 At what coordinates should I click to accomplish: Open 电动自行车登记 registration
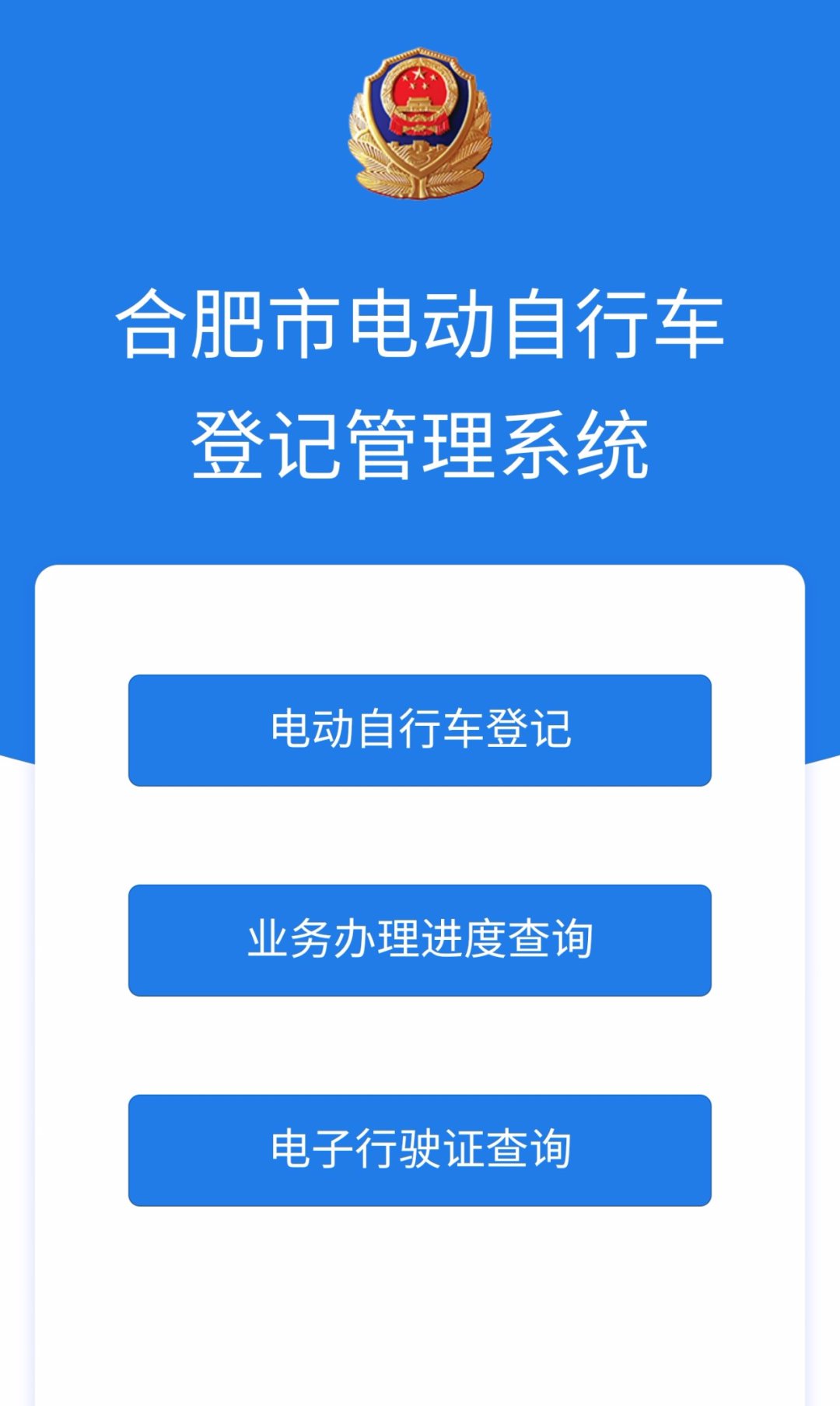tap(420, 730)
